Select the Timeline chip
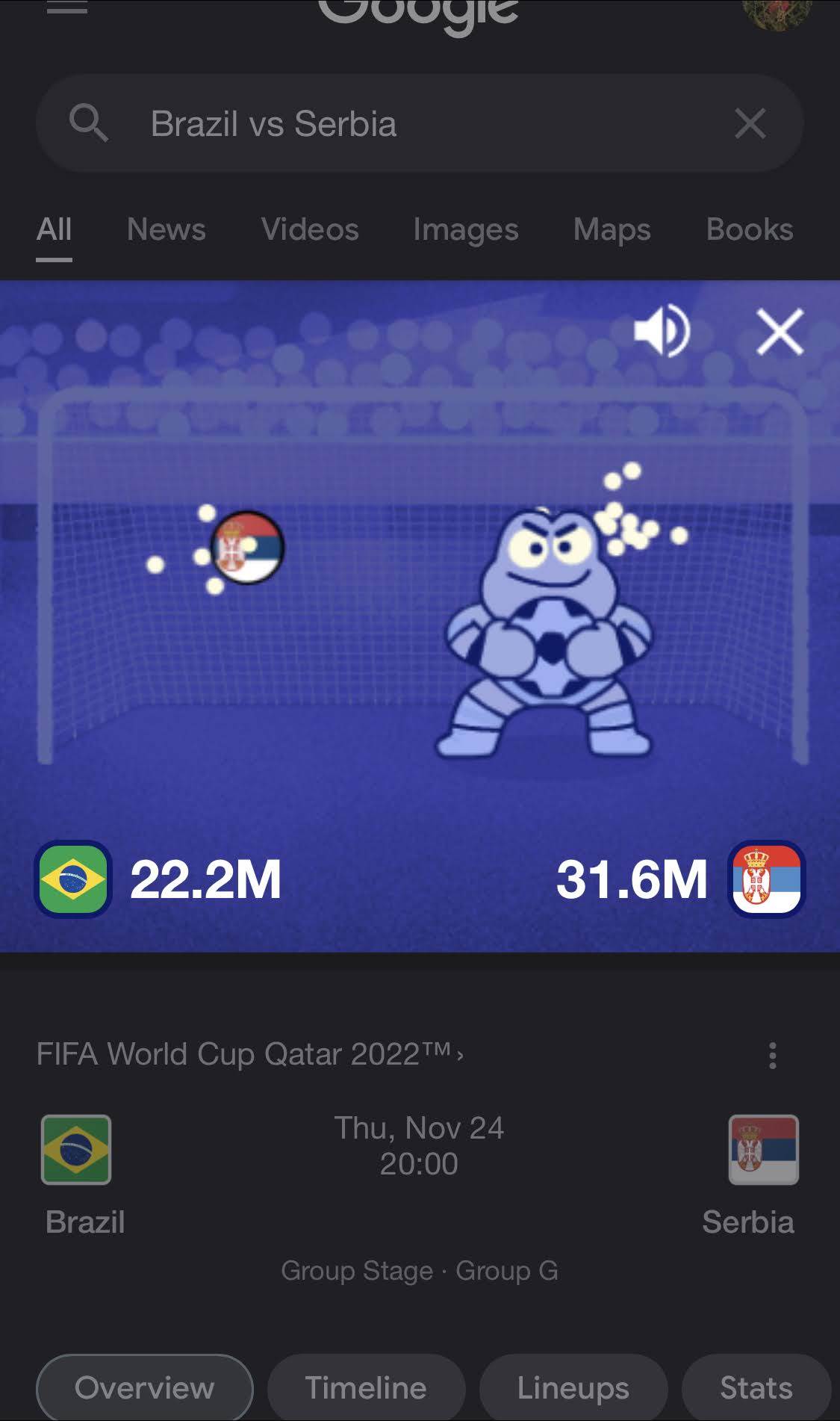 [x=366, y=1388]
